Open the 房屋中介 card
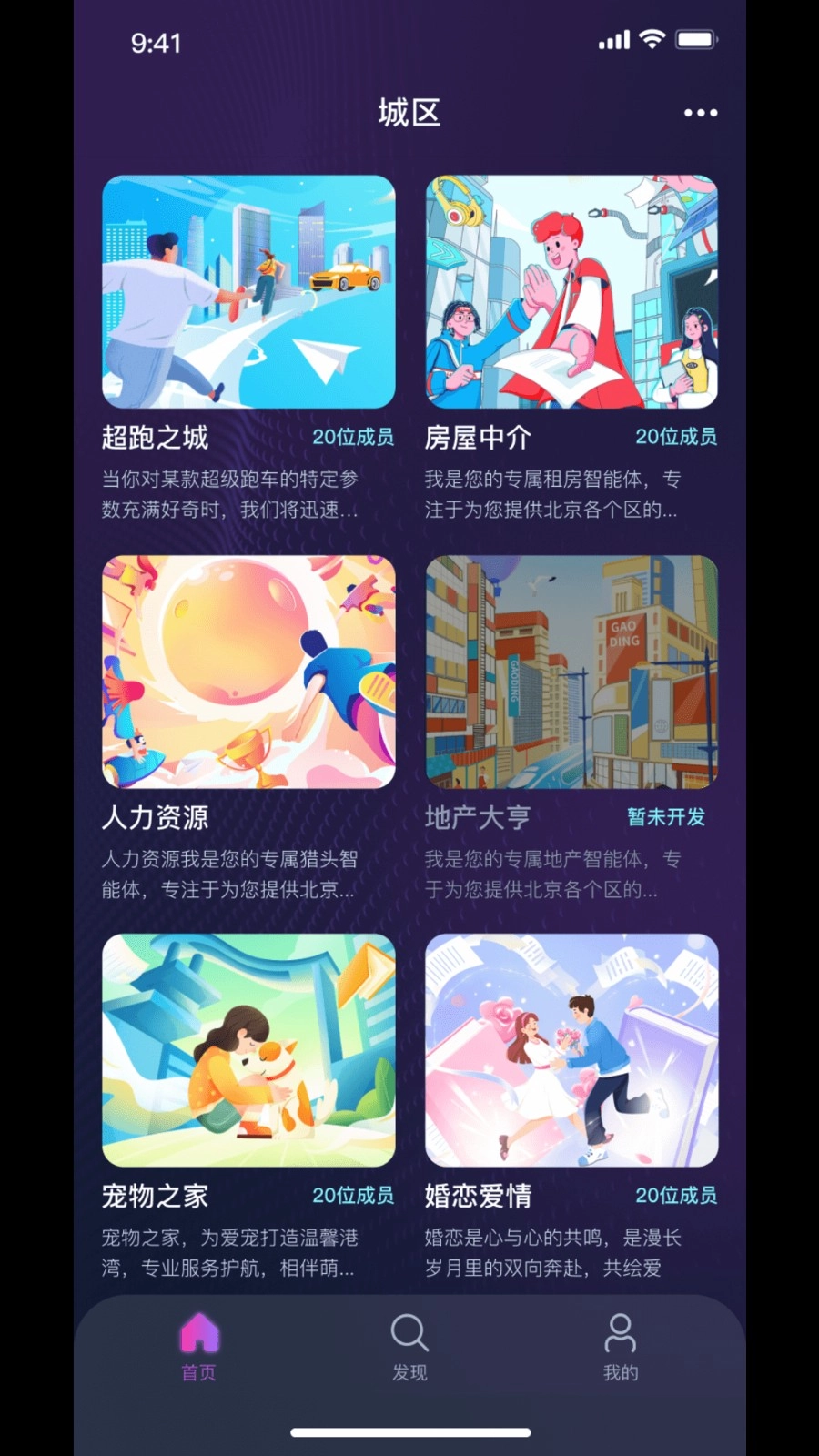819x1456 pixels. 571,291
